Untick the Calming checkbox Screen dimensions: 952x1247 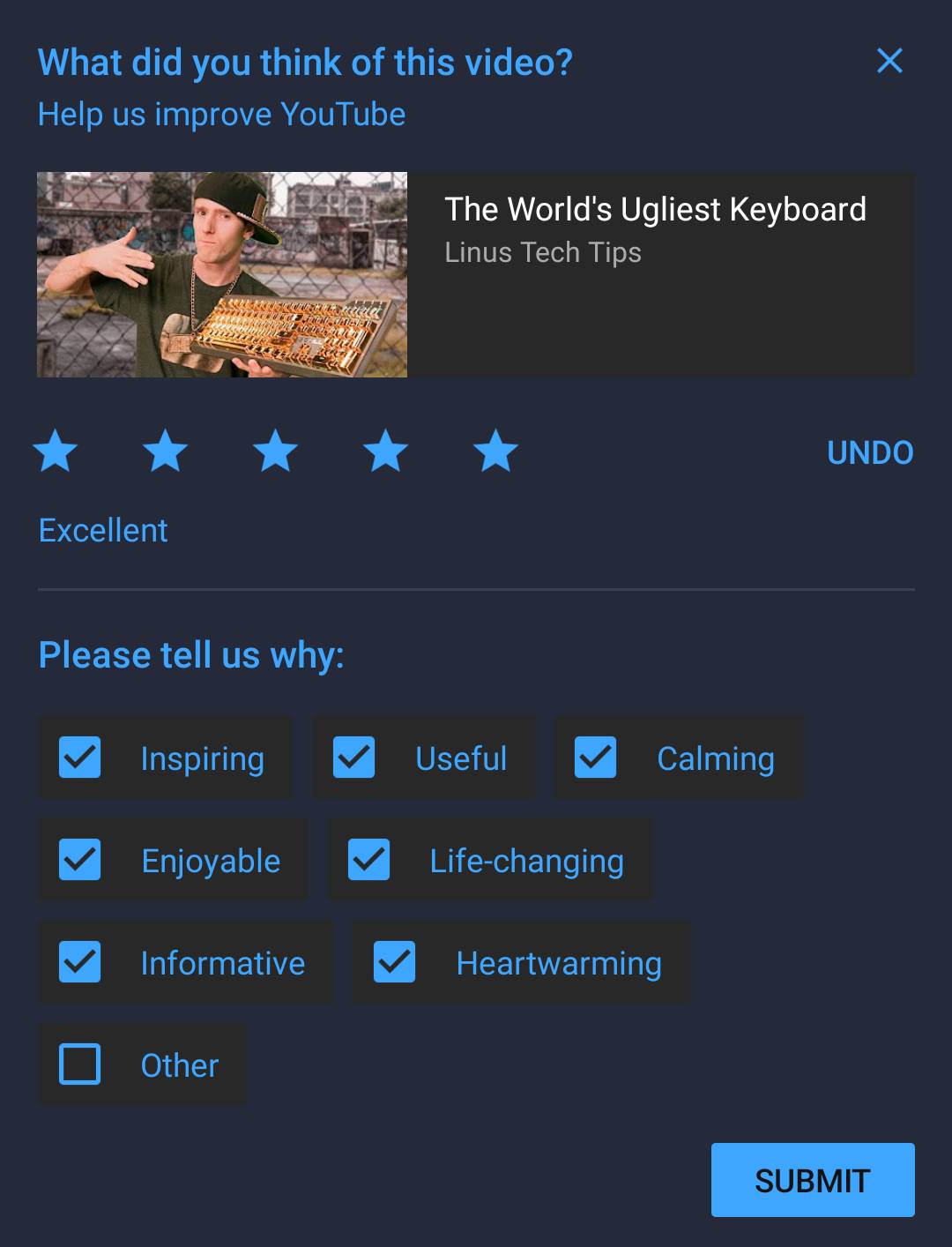point(596,758)
